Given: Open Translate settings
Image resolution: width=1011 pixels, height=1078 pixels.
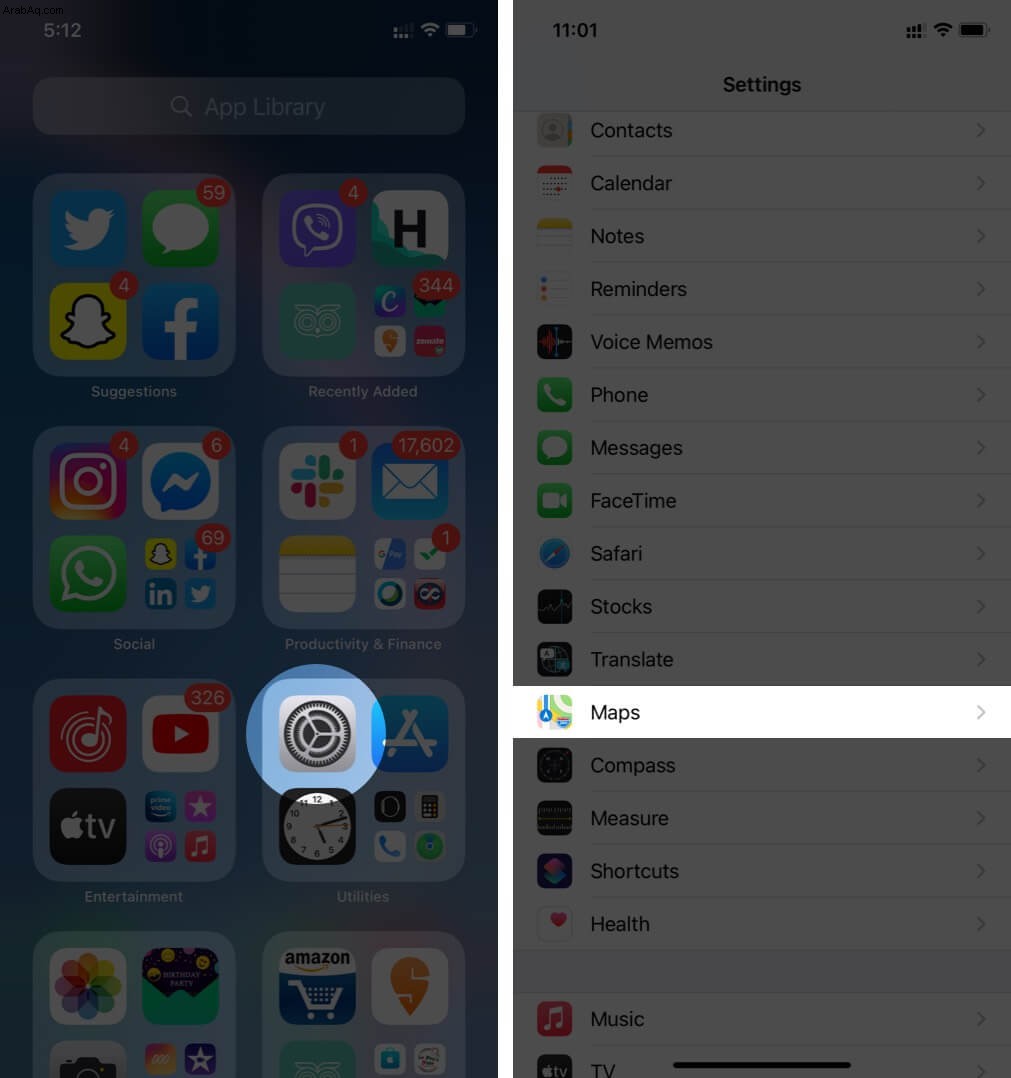Looking at the screenshot, I should point(761,660).
